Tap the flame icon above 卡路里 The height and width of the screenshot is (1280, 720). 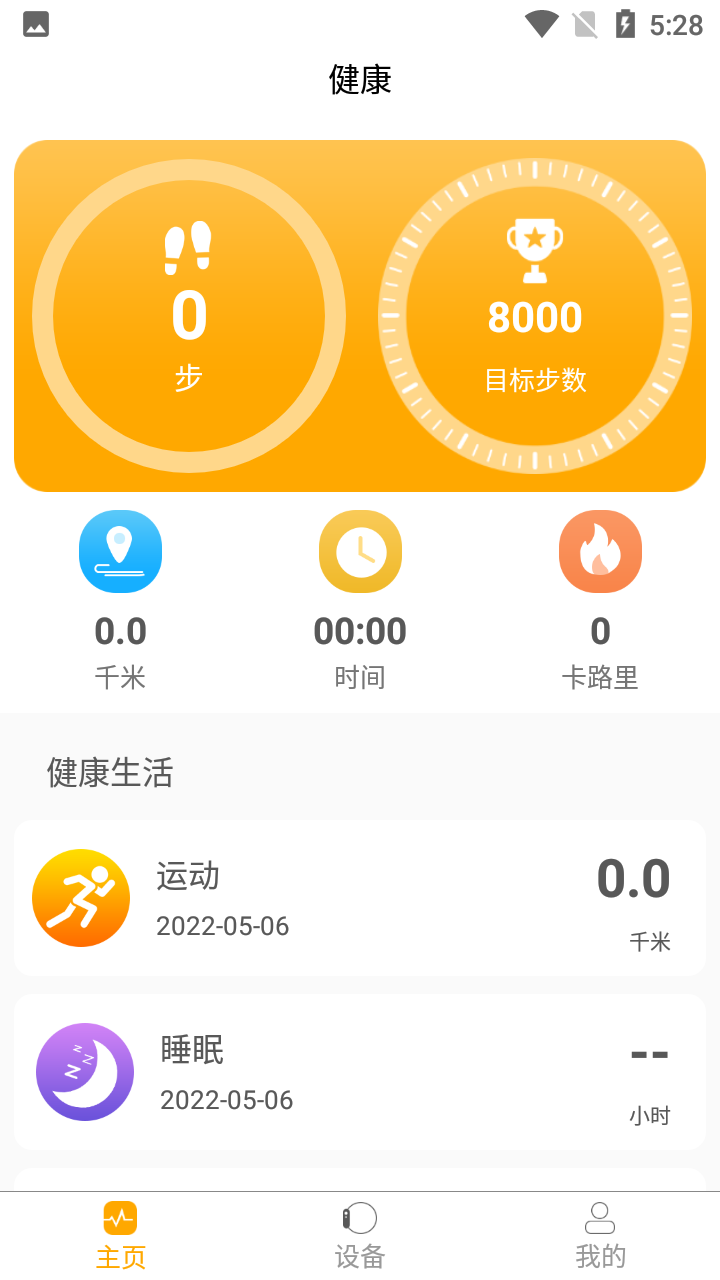click(x=600, y=551)
